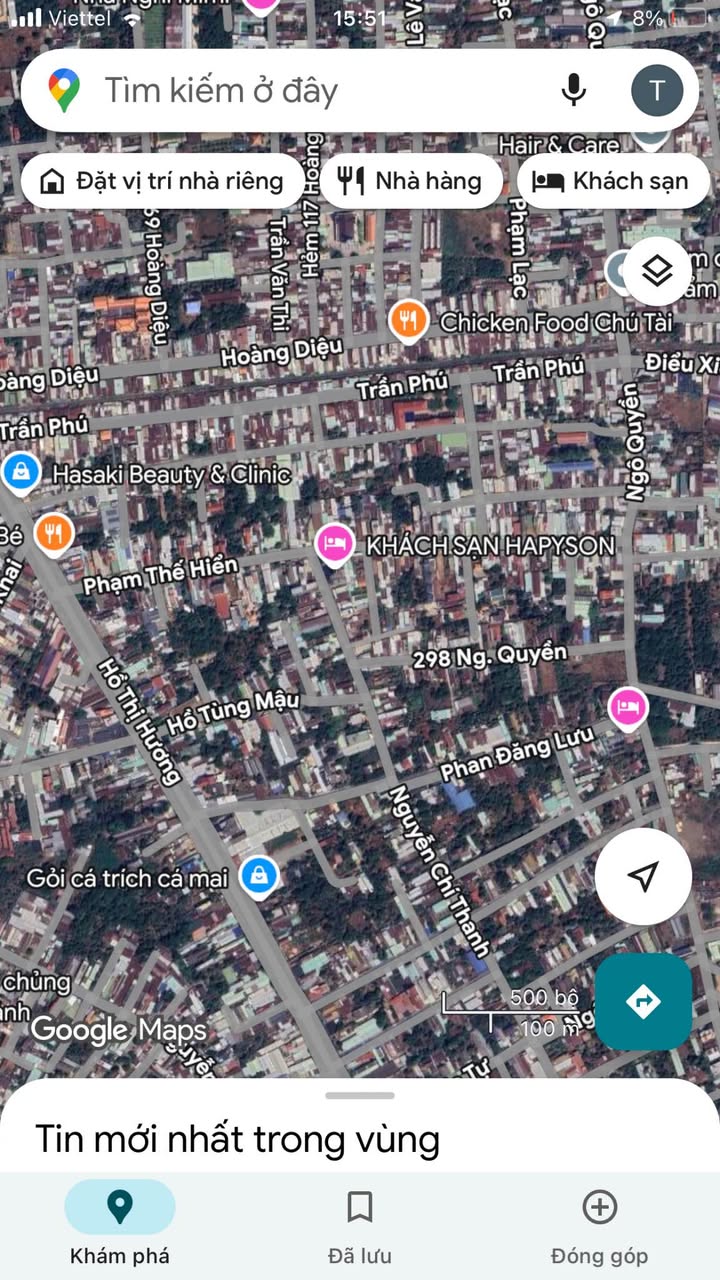Open the account profile avatar
720x1280 pixels.
point(657,91)
